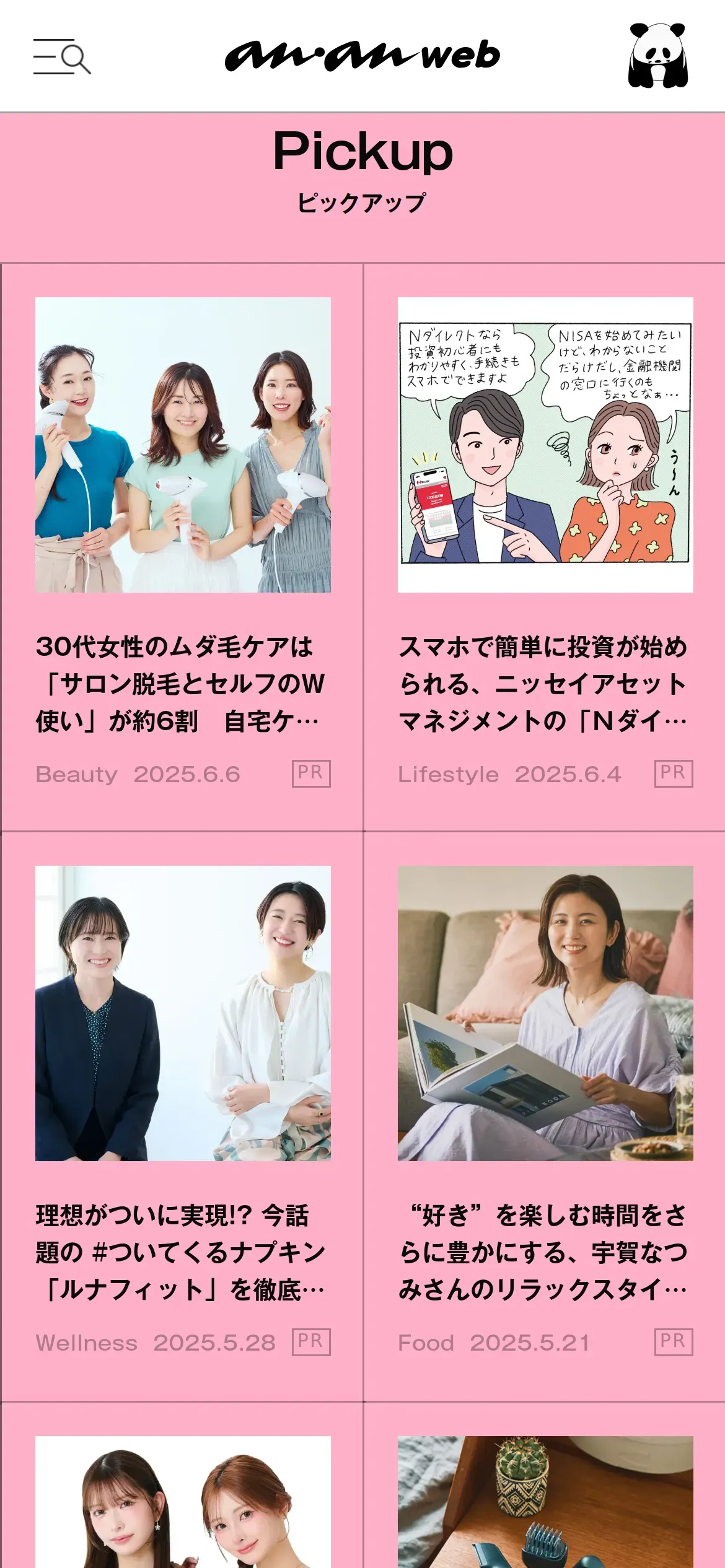Open the ルナフィット ナプキン article
Screen dimensions: 725x1568
[180, 1252]
